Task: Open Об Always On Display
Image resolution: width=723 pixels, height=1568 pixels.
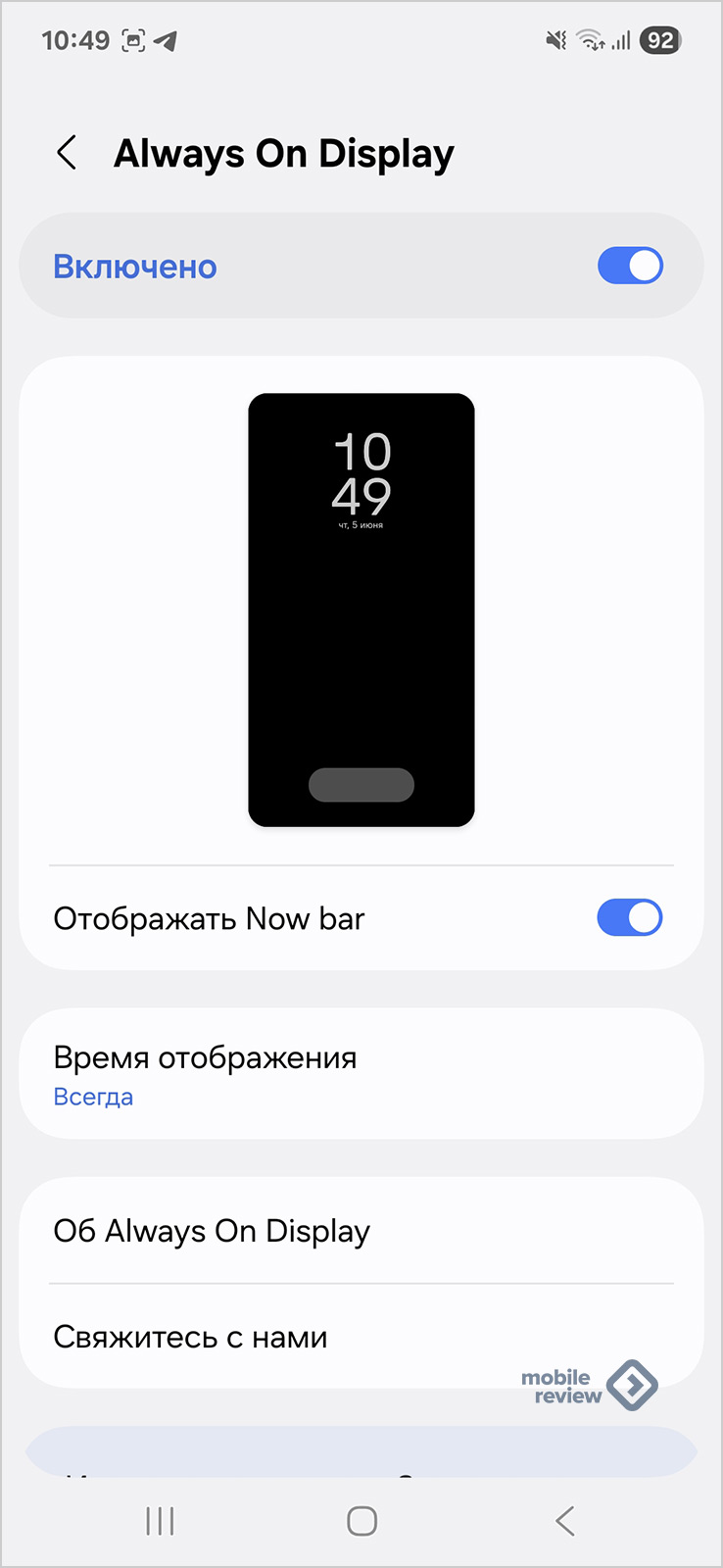Action: click(x=361, y=1231)
